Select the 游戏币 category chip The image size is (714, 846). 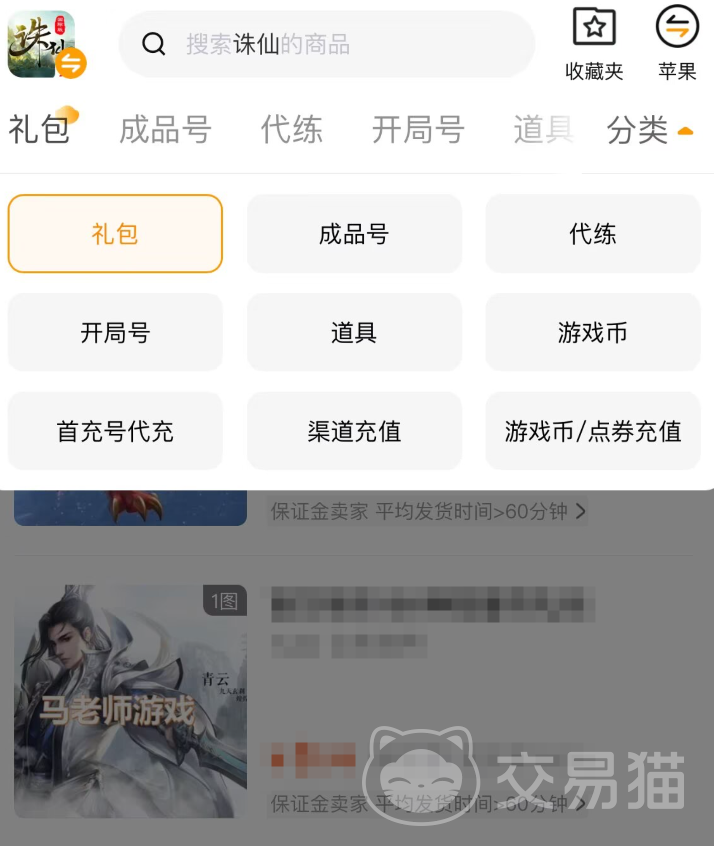[x=593, y=333]
